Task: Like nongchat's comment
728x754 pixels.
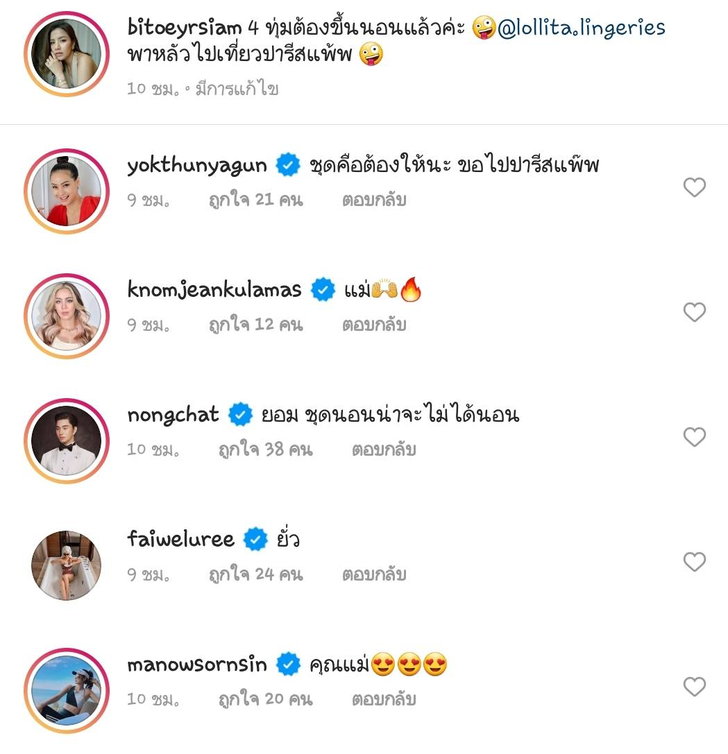Action: tap(694, 437)
